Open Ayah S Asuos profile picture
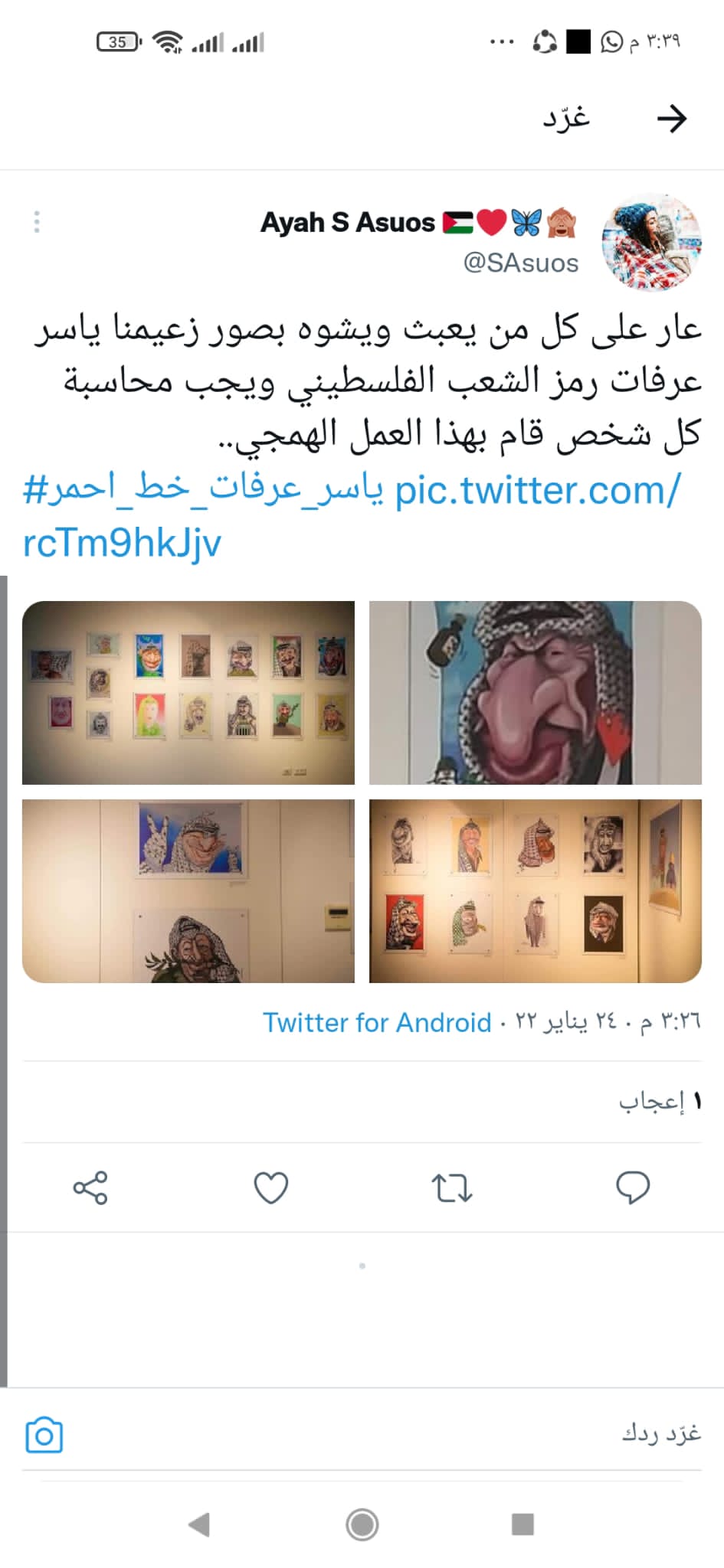724x1568 pixels. [651, 243]
